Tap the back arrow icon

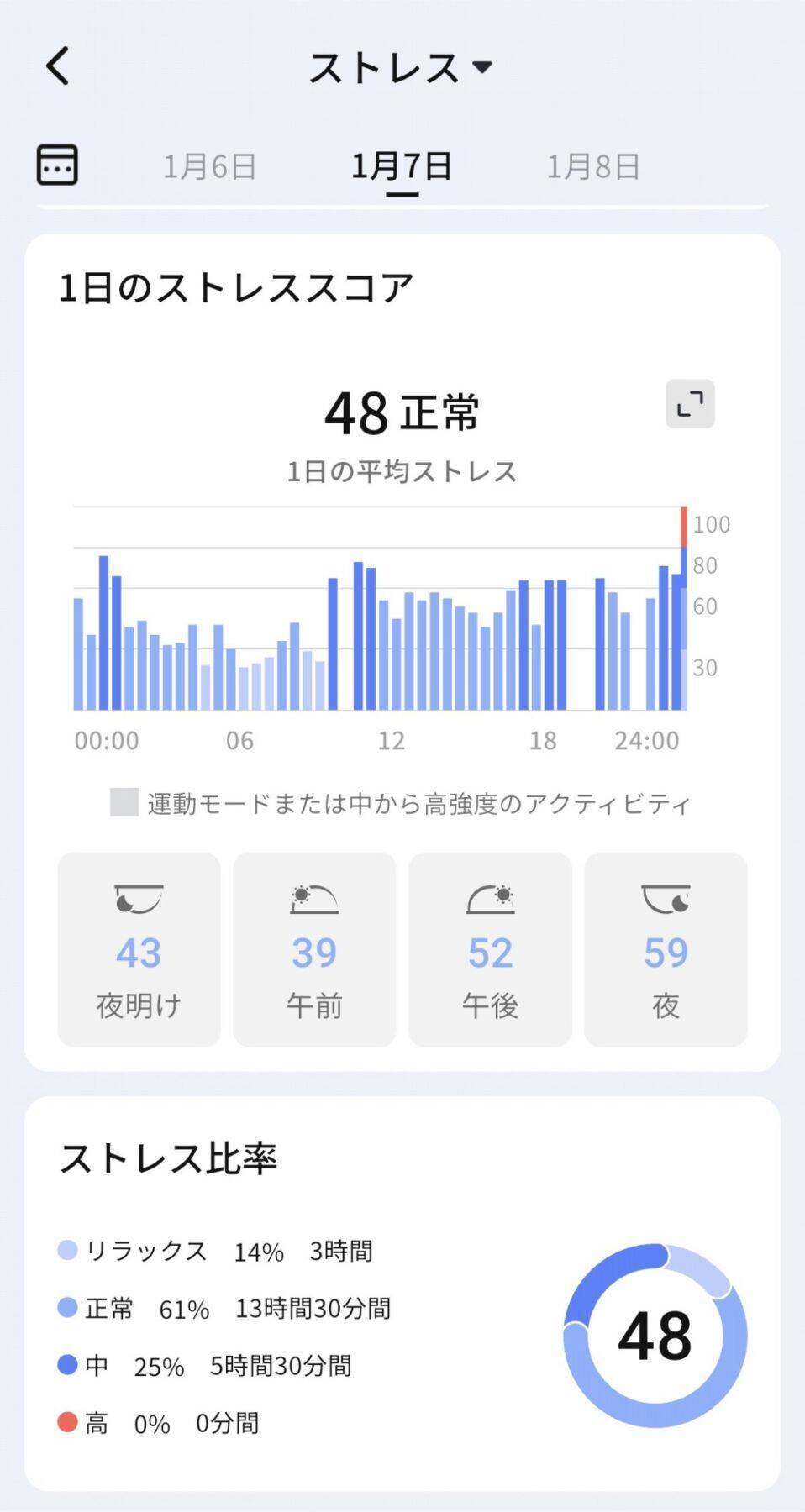point(57,66)
